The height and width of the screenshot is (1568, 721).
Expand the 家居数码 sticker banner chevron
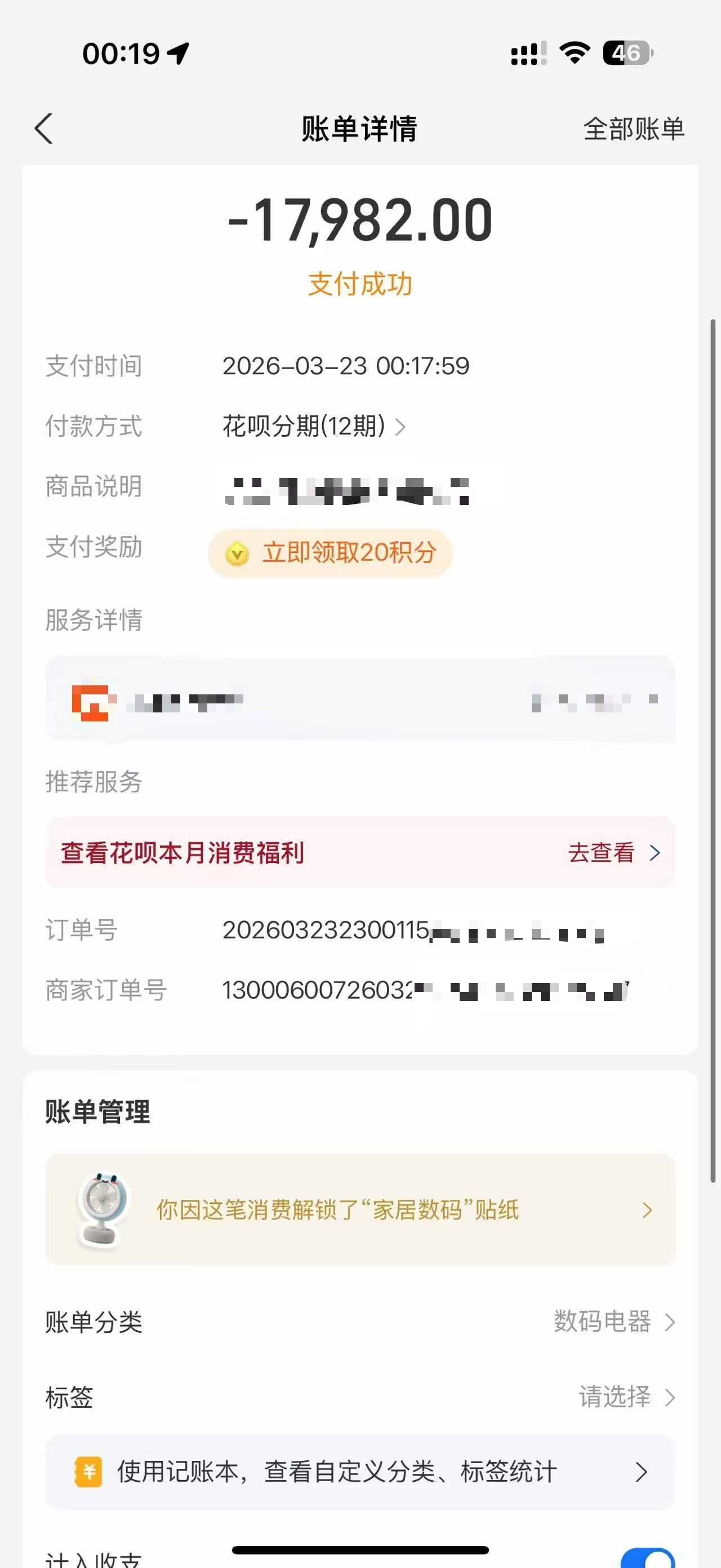[x=648, y=1210]
